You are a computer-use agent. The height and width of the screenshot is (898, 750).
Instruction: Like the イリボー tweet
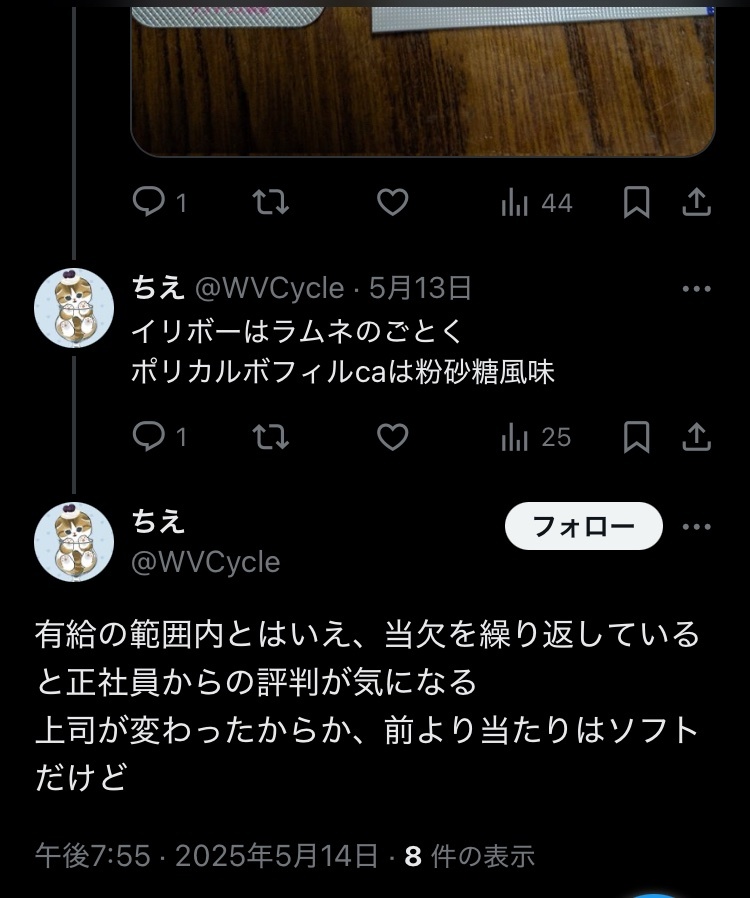392,437
